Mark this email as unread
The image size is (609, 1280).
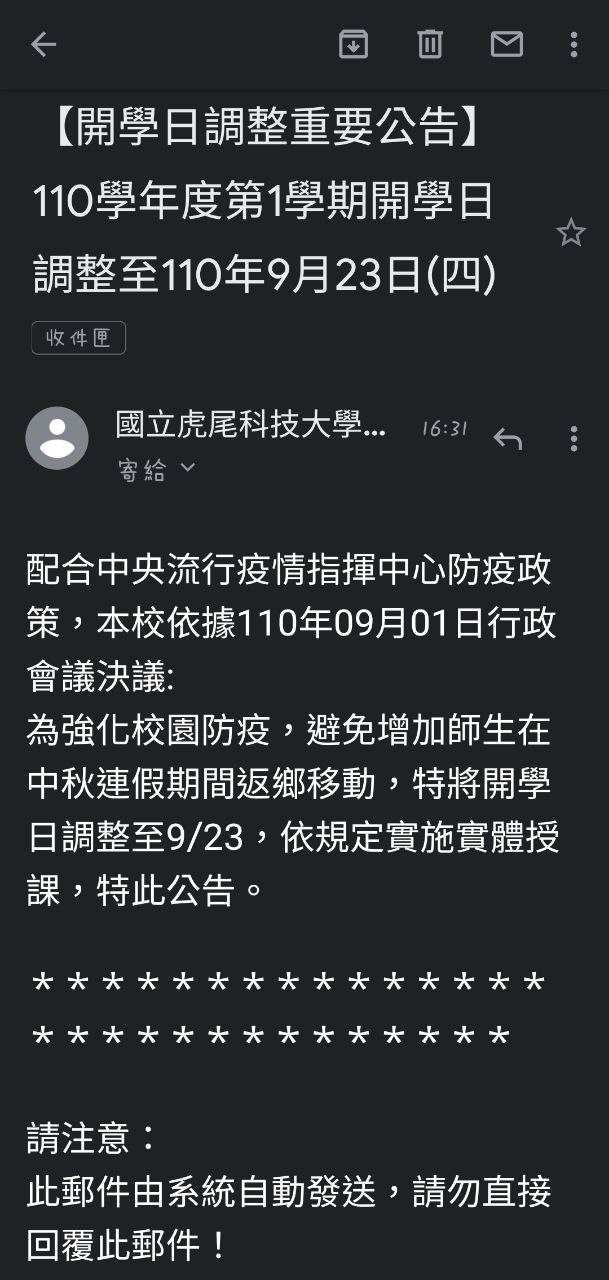point(506,44)
